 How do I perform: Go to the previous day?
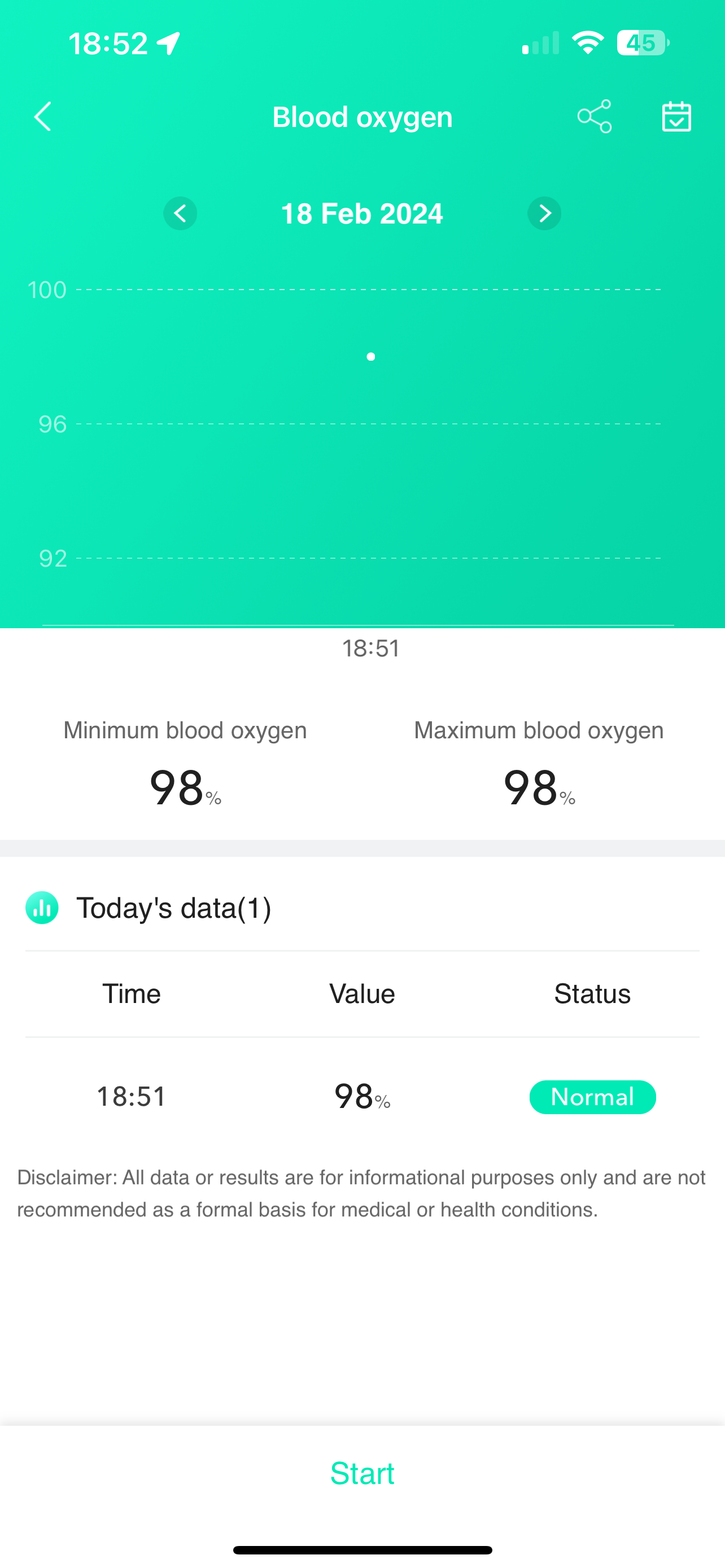click(180, 214)
